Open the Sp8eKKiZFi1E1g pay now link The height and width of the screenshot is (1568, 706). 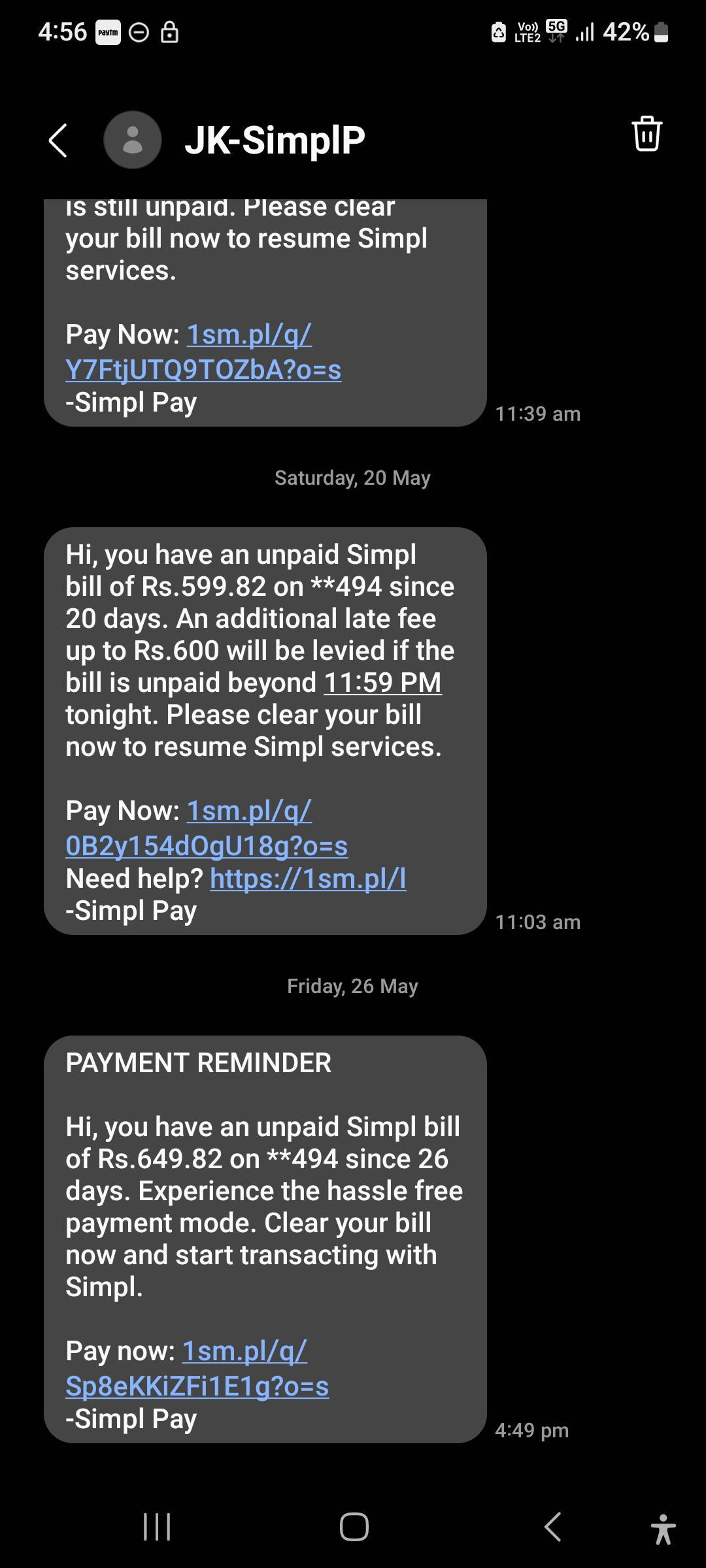197,1386
